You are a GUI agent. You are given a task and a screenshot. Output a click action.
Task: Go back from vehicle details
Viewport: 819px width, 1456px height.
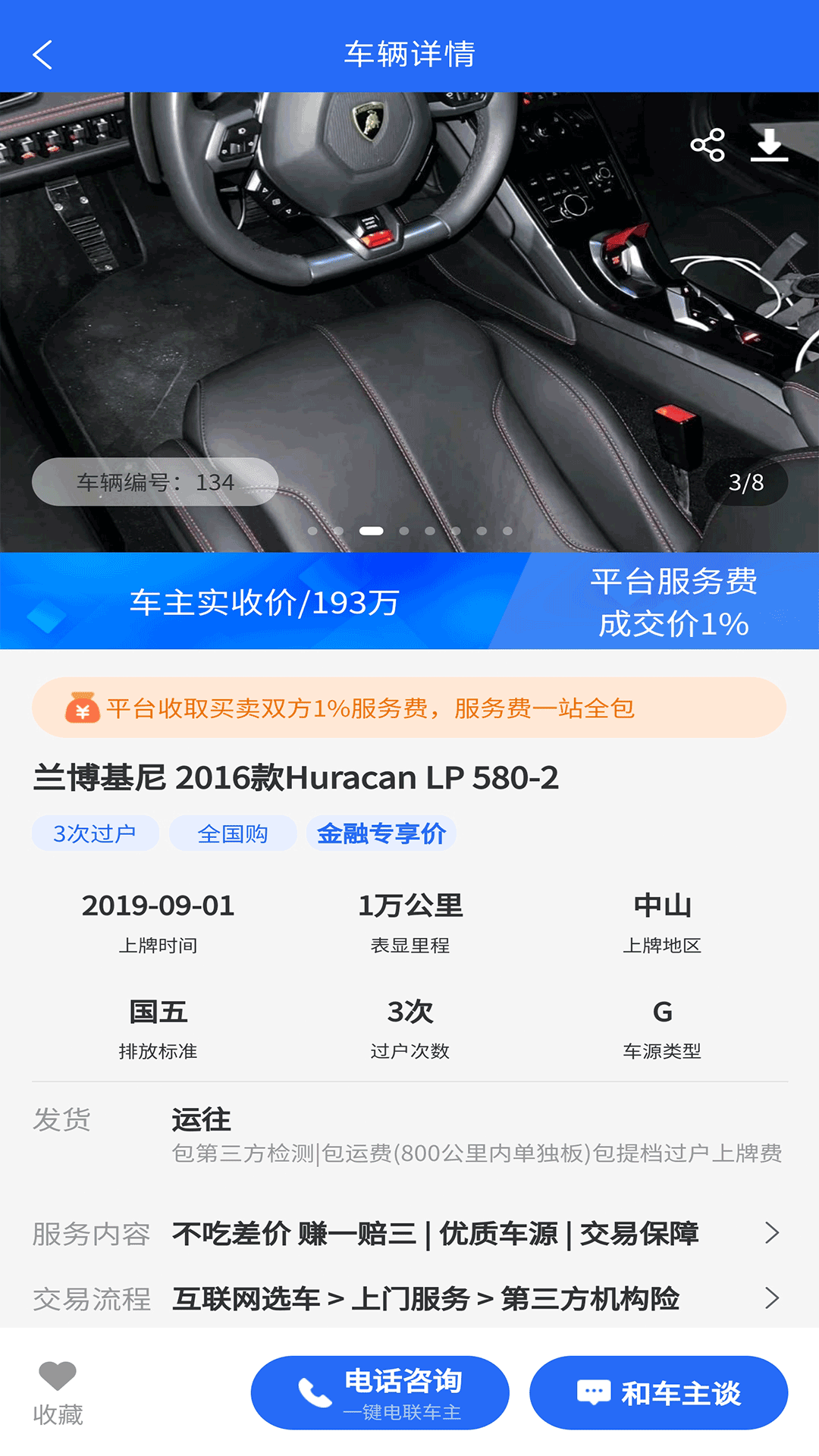(x=43, y=55)
